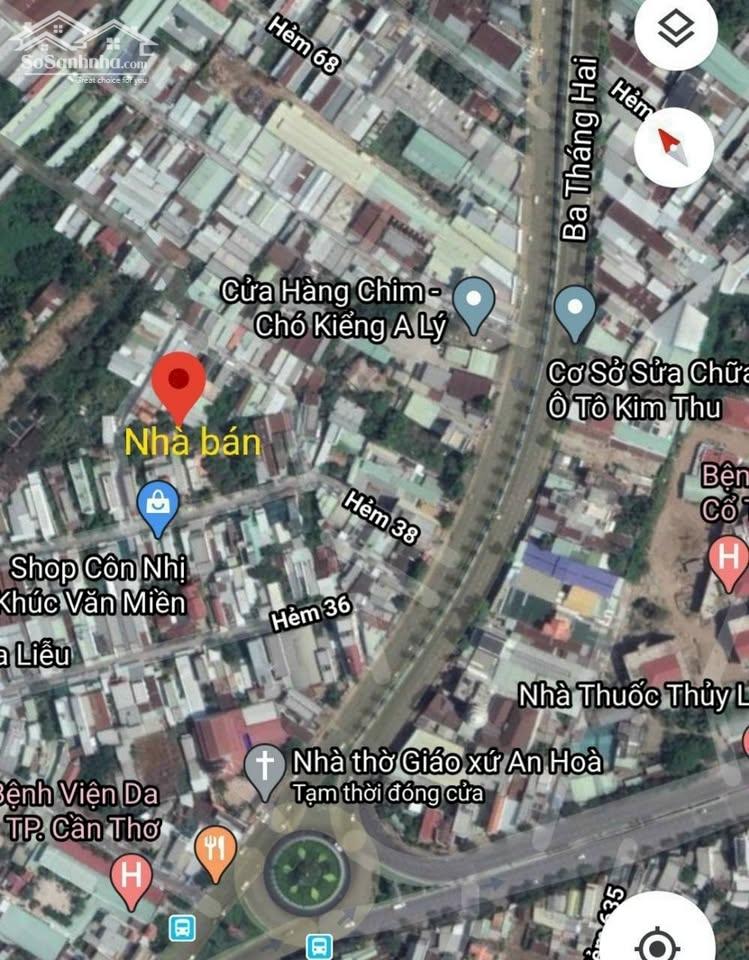Viewport: 749px width, 960px height.
Task: Open Cơ Sở Sửa Chữa Ô Tô Kim Thu marker
Action: 575,310
